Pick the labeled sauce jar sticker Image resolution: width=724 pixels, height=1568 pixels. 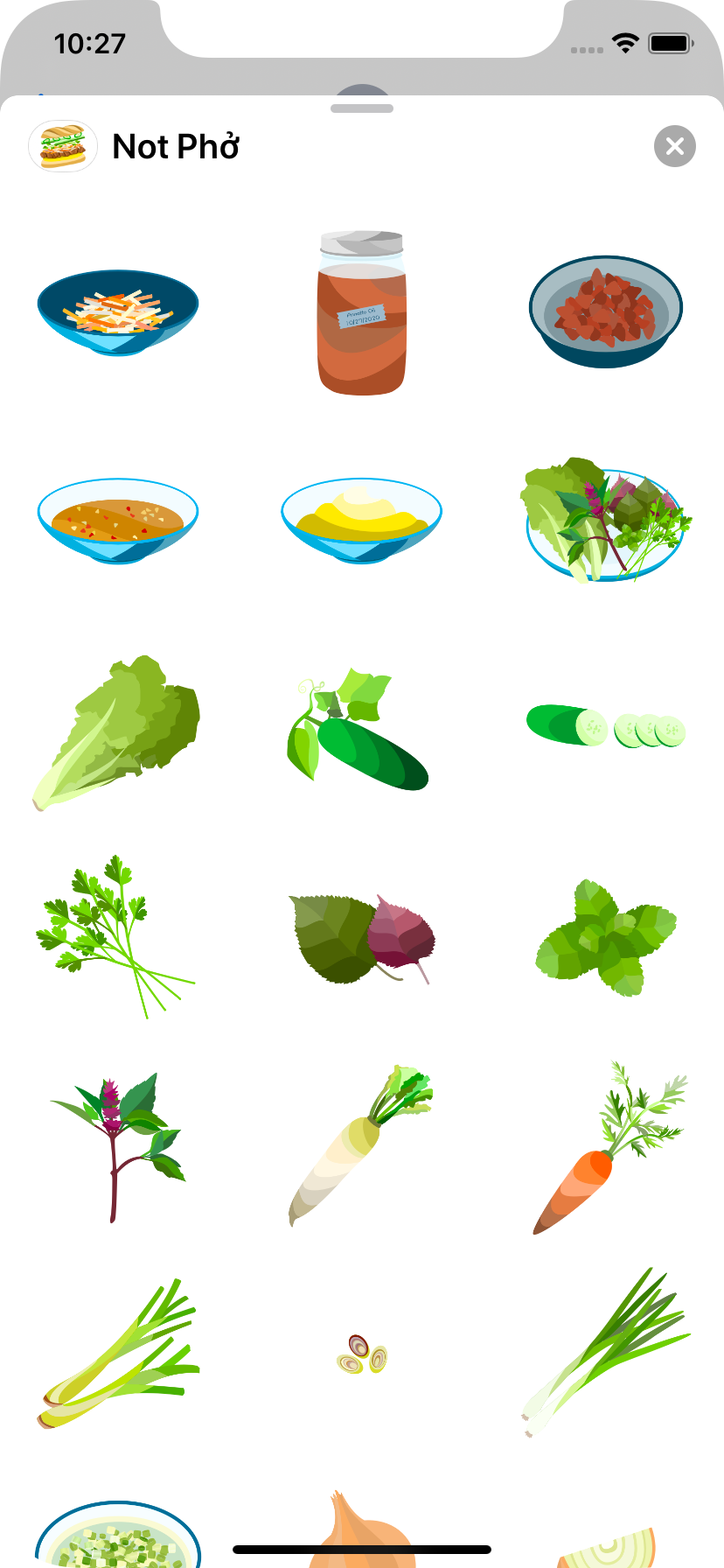coord(362,312)
